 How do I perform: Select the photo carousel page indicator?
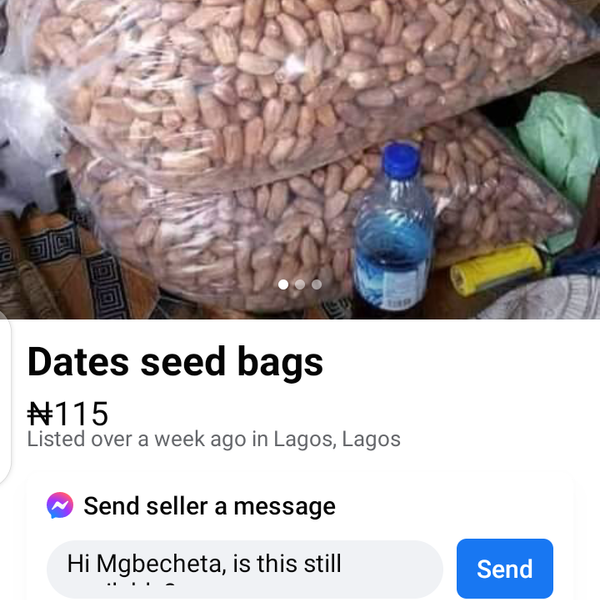click(x=300, y=284)
